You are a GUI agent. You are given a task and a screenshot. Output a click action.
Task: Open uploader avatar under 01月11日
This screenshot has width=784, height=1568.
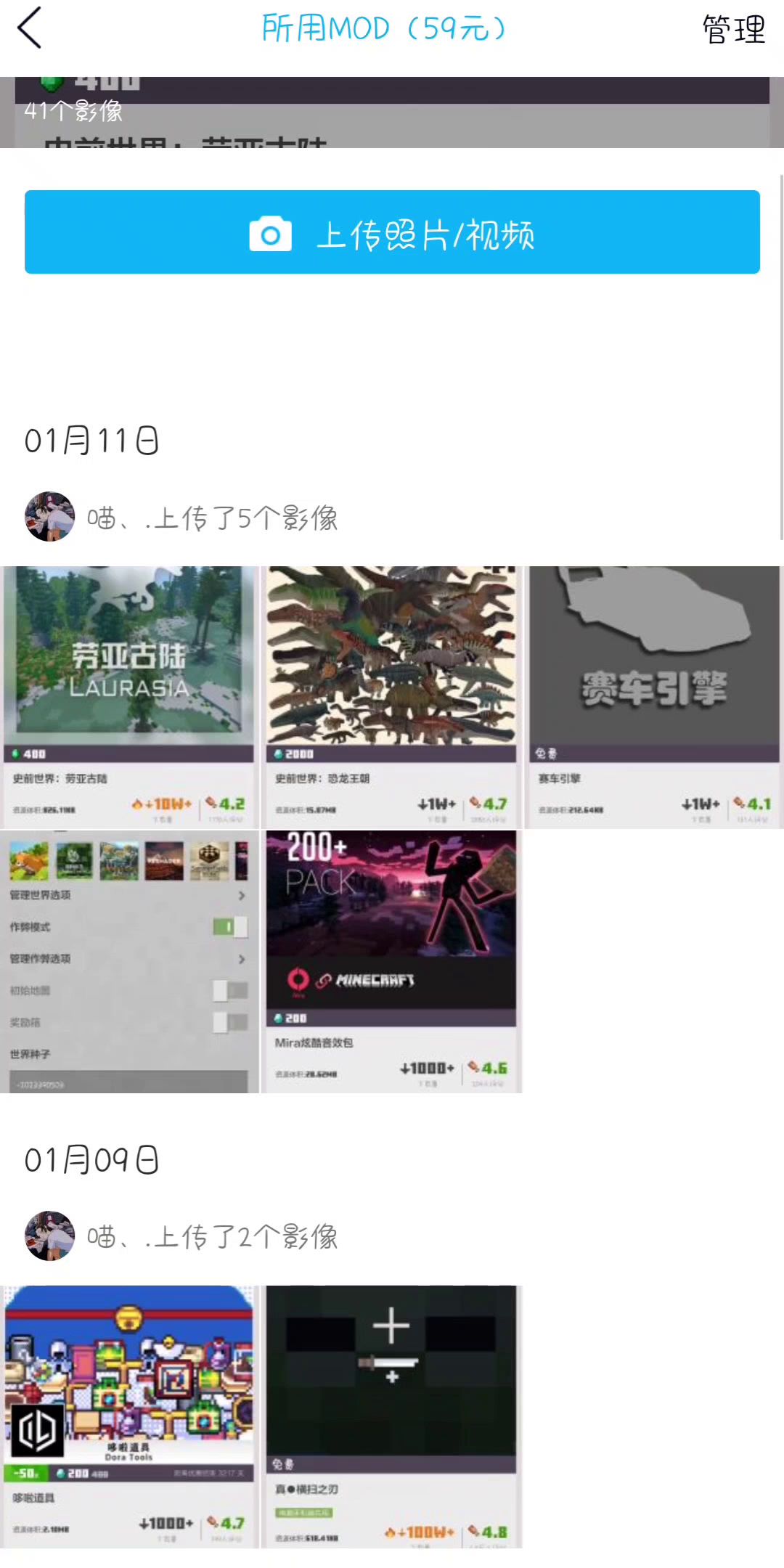click(49, 517)
